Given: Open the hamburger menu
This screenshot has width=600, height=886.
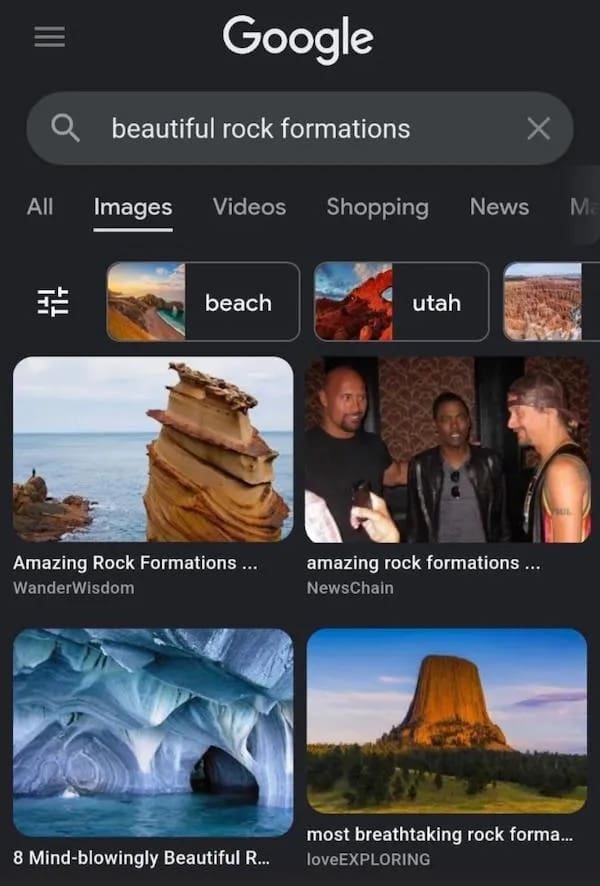Looking at the screenshot, I should 49,37.
